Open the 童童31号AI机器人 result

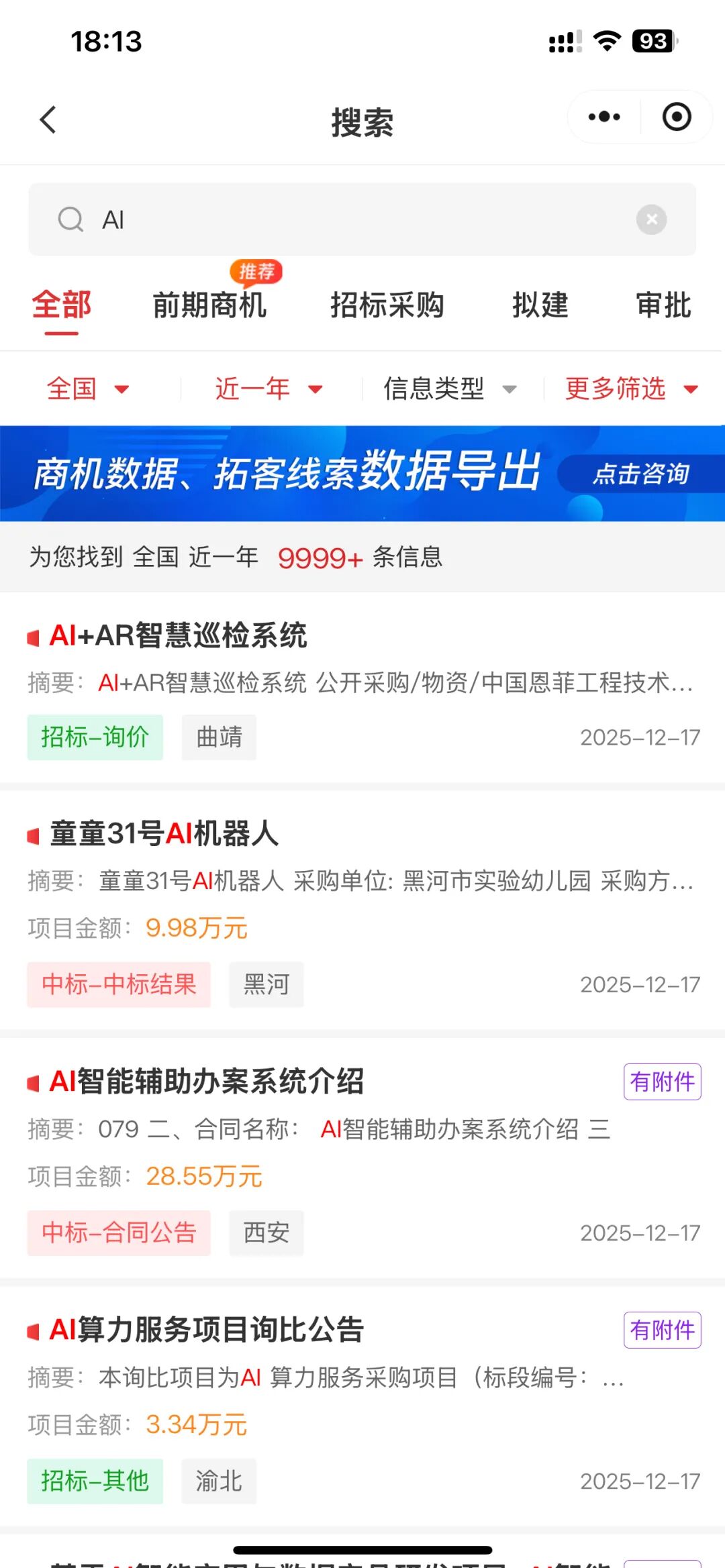pyautogui.click(x=164, y=833)
